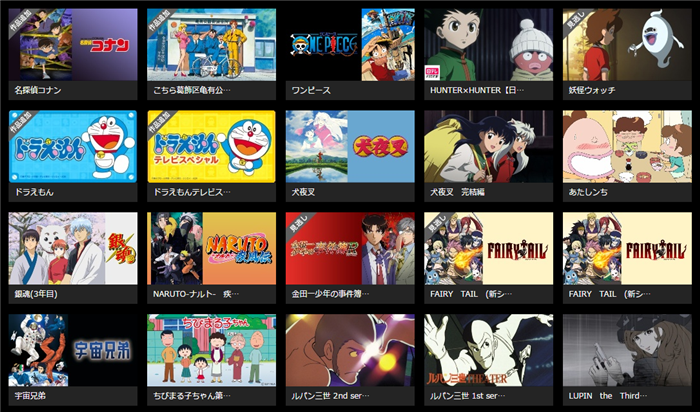Open the 名探偵コナン anime tile

pyautogui.click(x=73, y=45)
